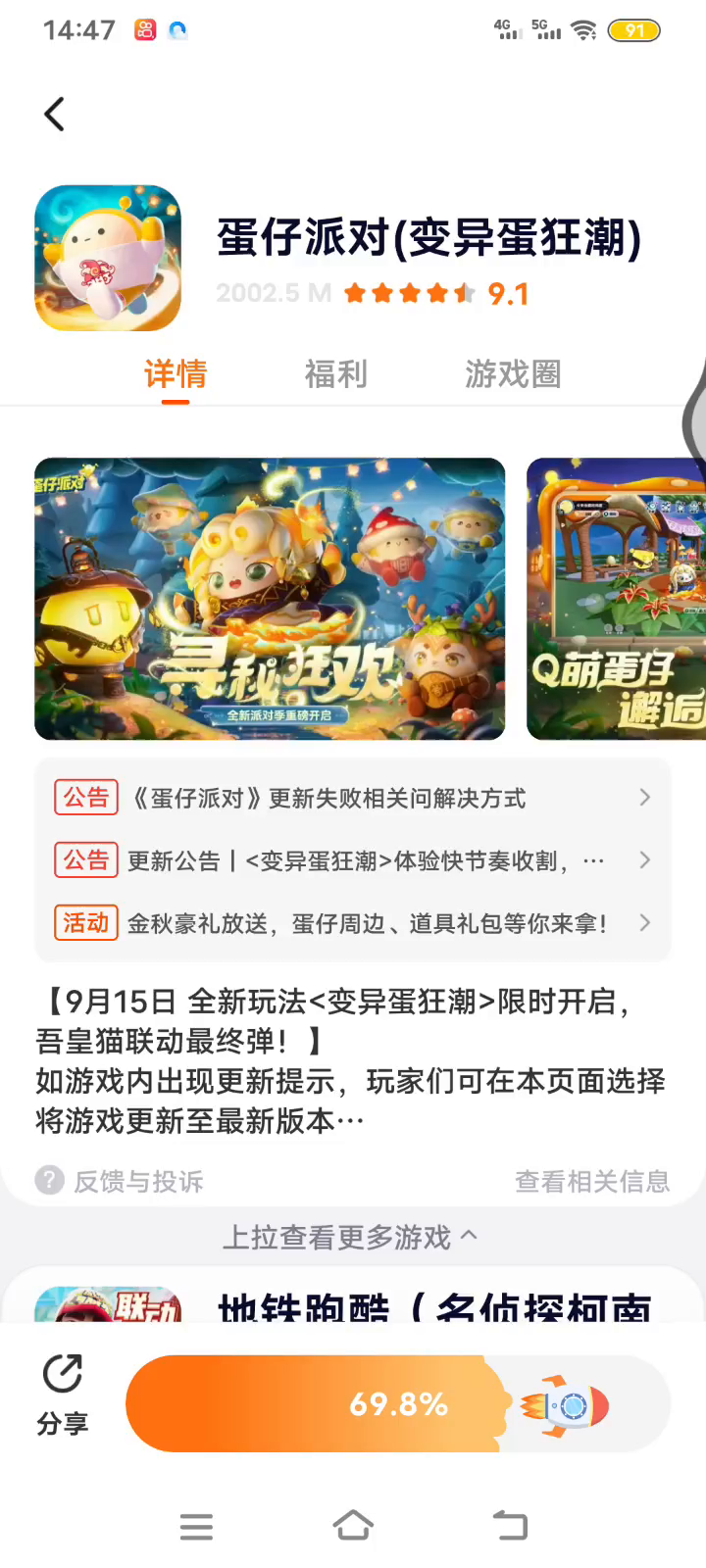
Task: Select the 详情 tab
Action: tap(176, 374)
